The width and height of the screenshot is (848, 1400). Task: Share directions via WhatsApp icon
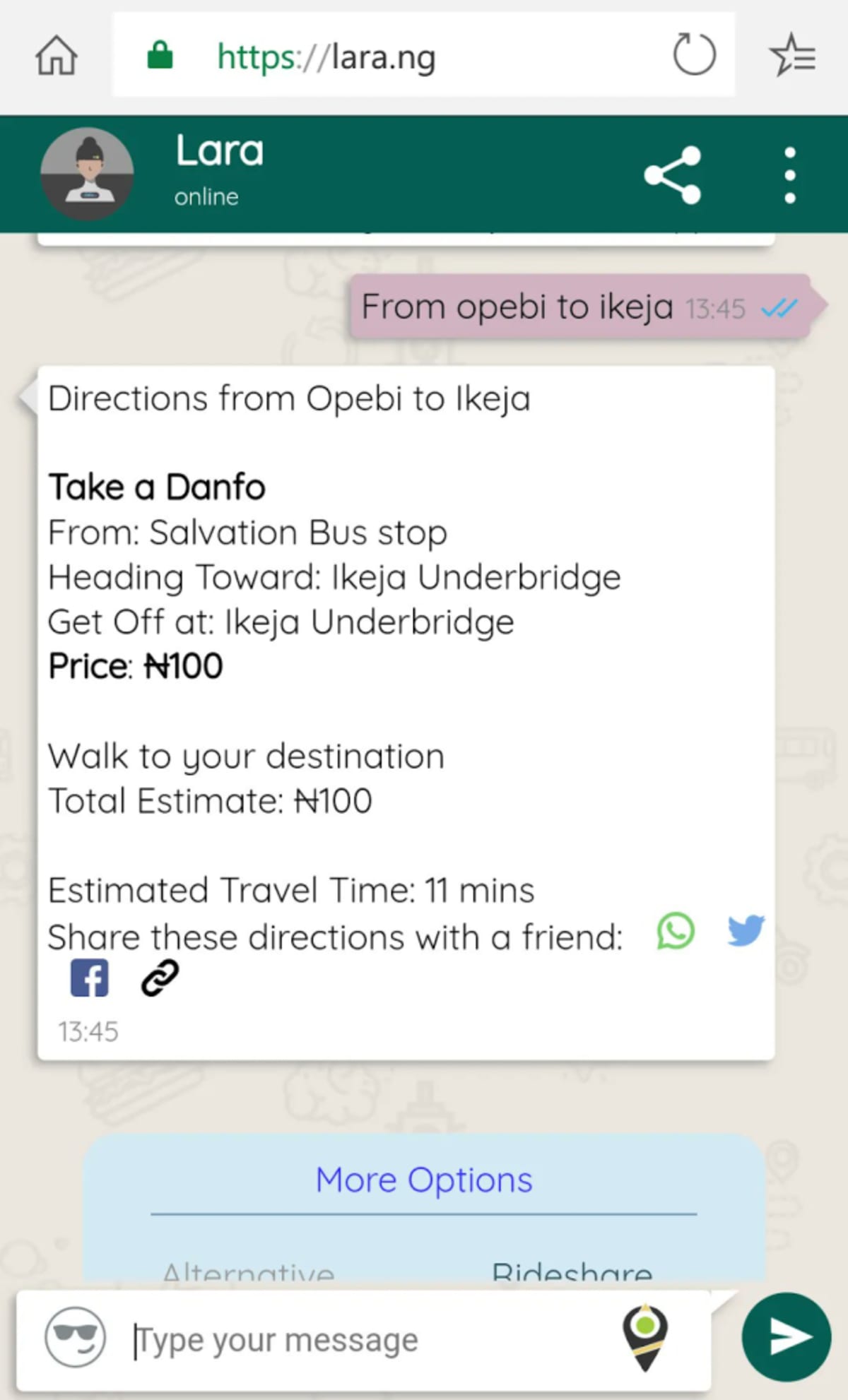point(674,932)
